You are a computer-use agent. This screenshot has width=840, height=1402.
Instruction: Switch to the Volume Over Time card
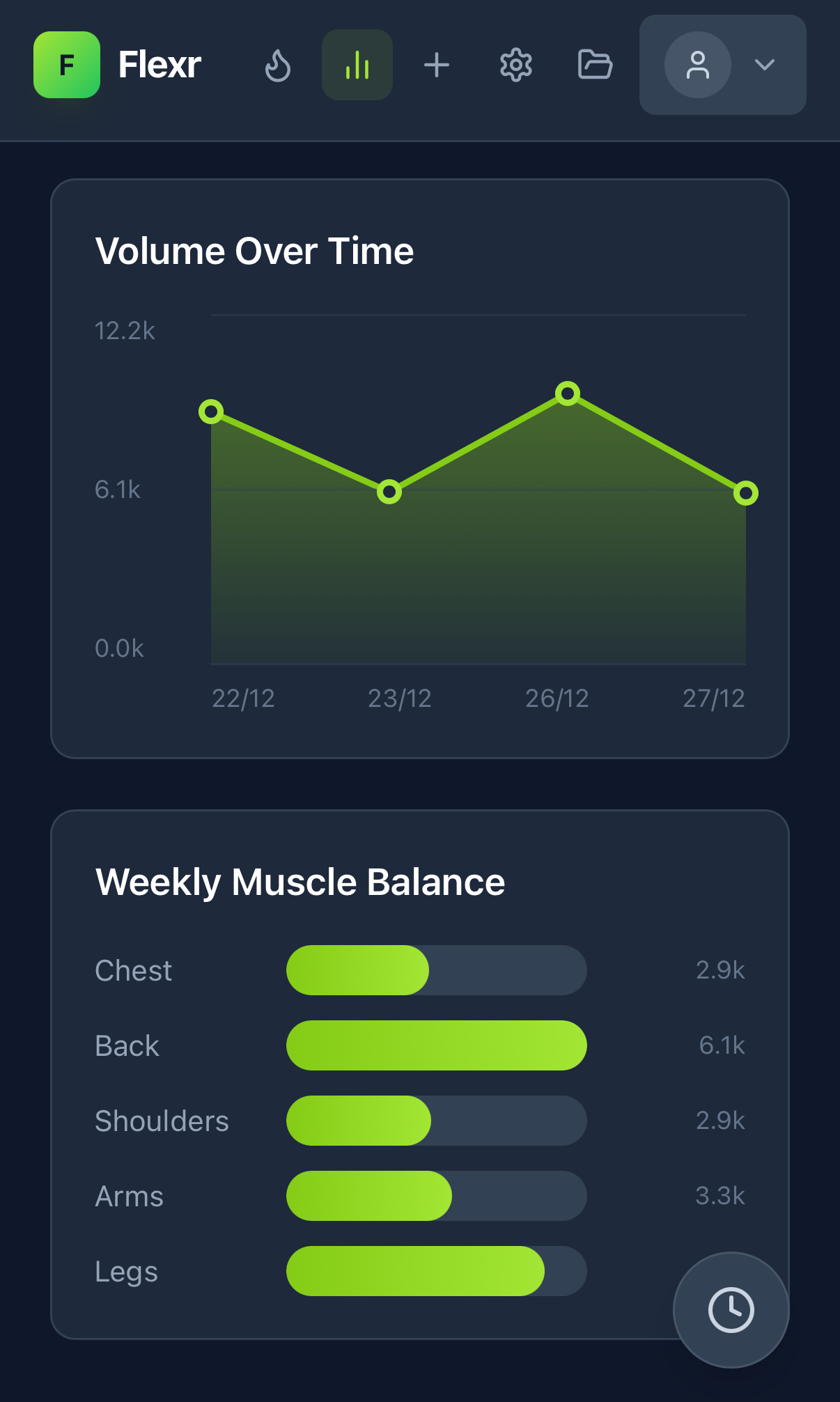tap(255, 251)
